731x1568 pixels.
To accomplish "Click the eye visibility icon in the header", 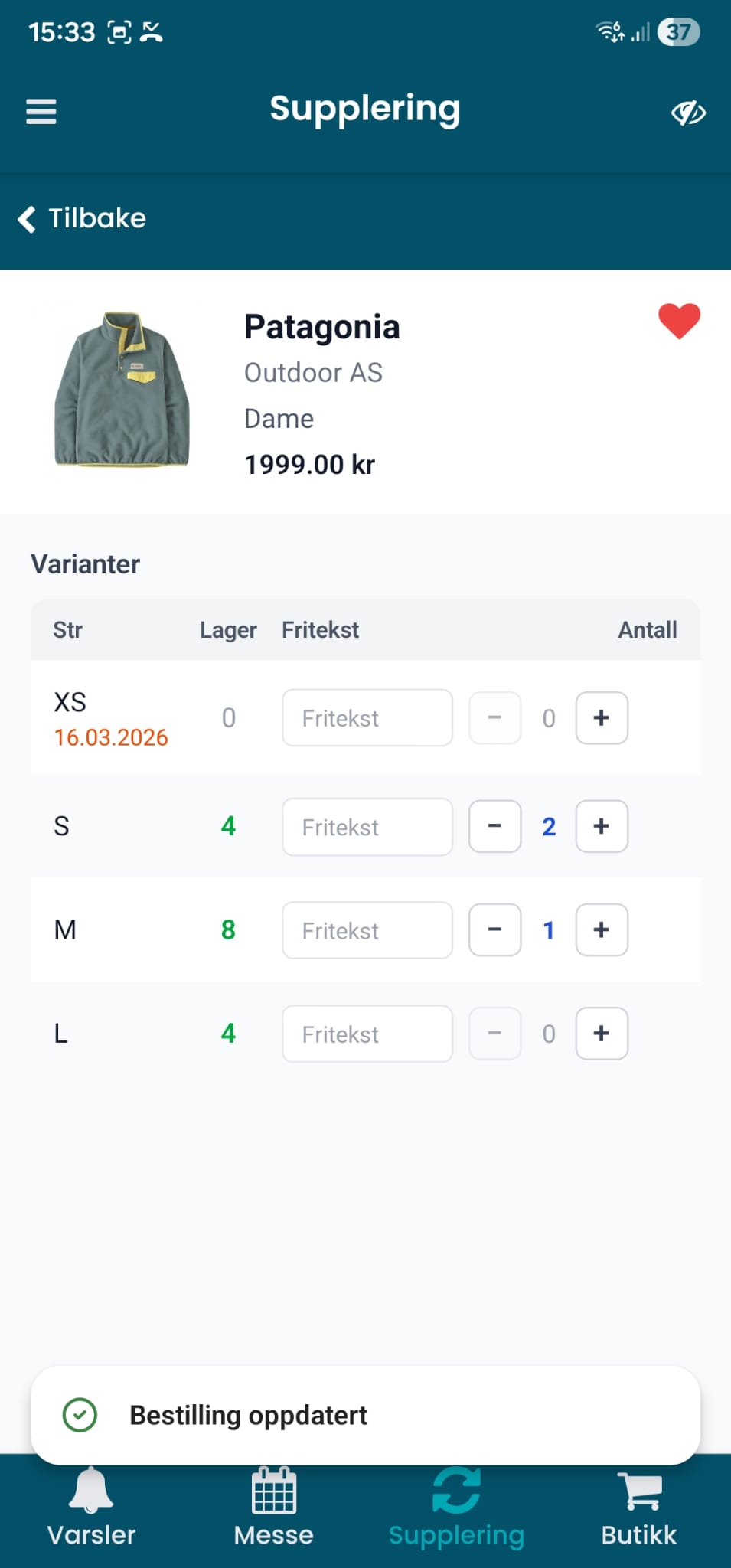I will tap(687, 111).
